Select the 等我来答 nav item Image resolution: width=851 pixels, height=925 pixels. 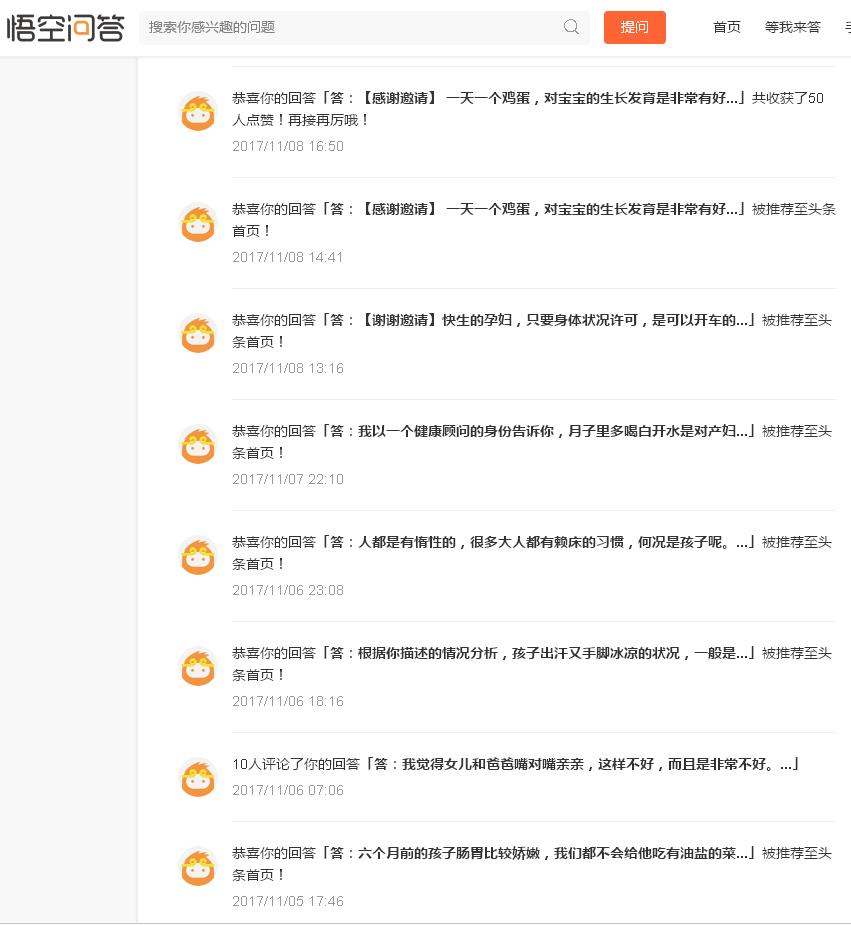(x=793, y=27)
